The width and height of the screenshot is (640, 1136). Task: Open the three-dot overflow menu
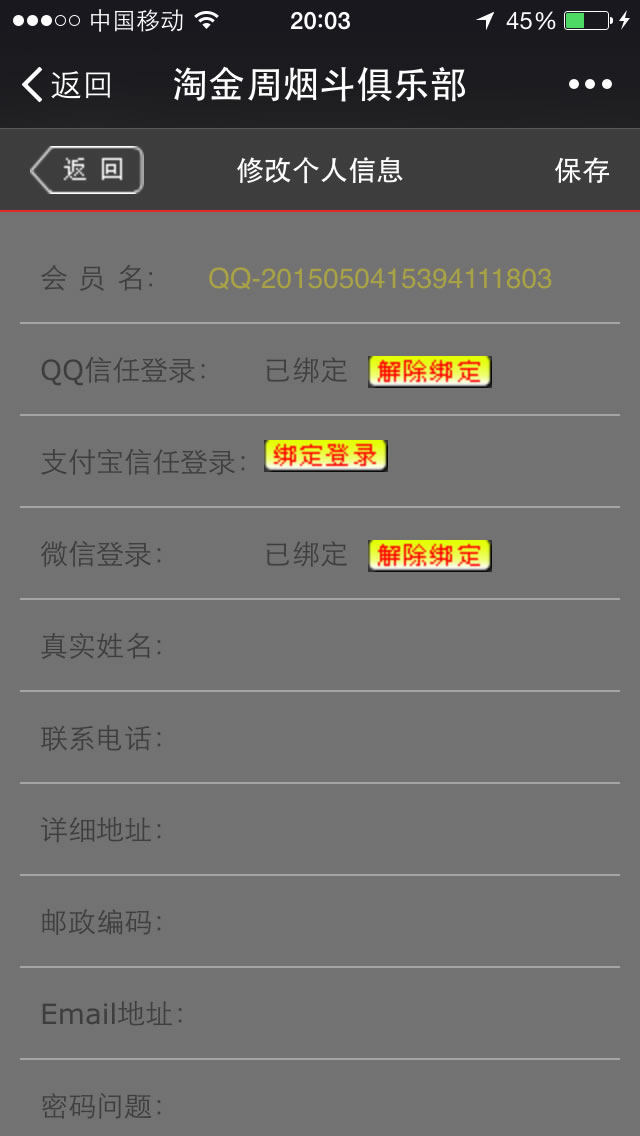coord(590,85)
